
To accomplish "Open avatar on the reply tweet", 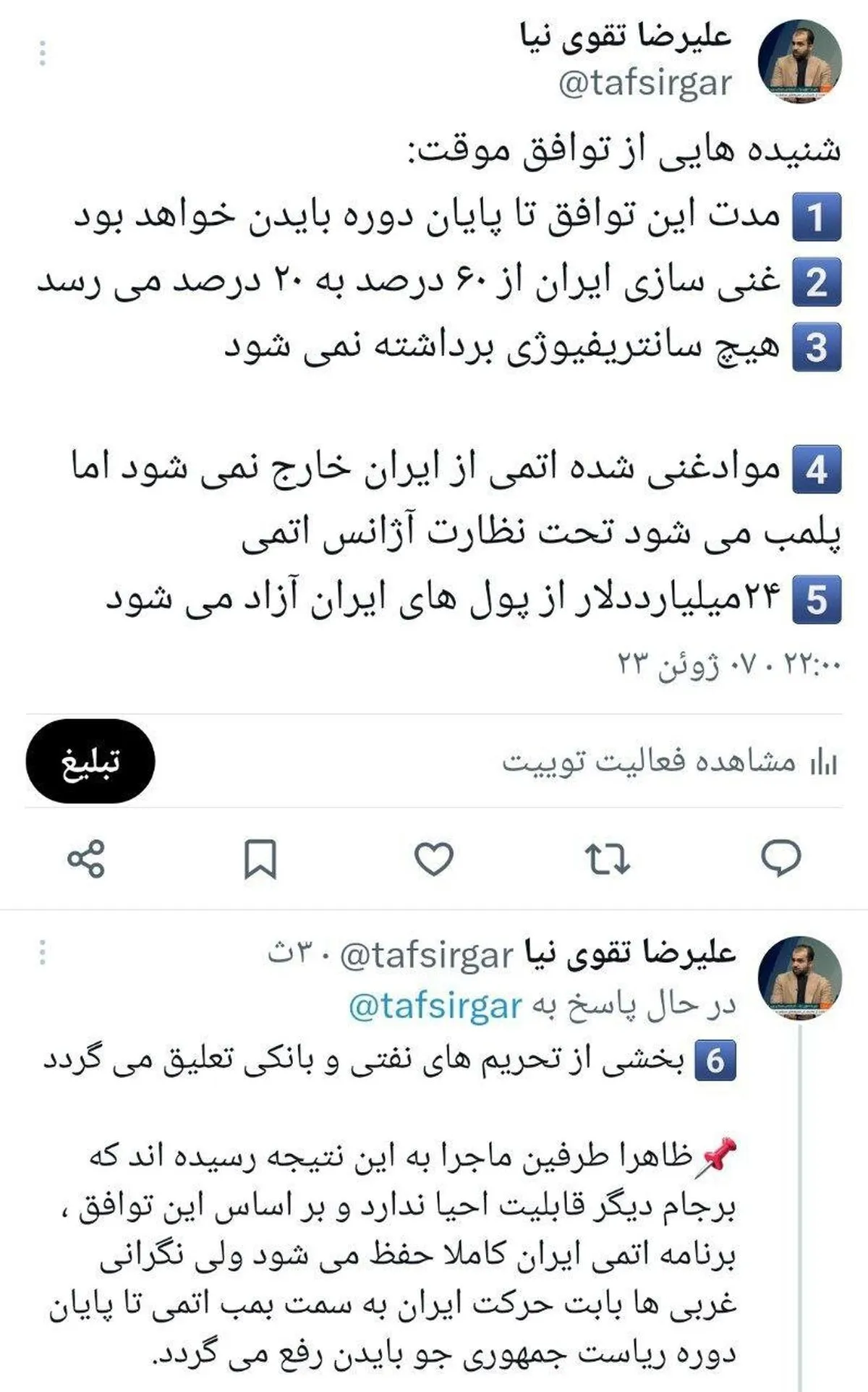I will click(x=800, y=977).
